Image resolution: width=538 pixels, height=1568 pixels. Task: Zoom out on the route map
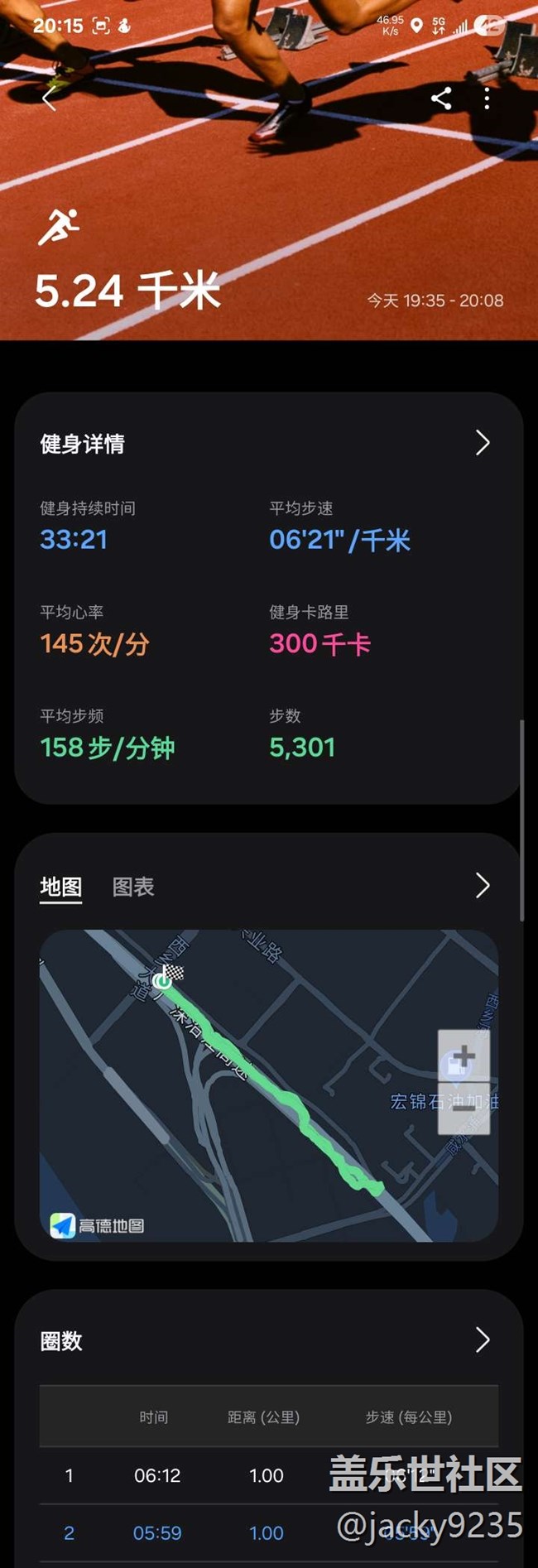tap(464, 1107)
